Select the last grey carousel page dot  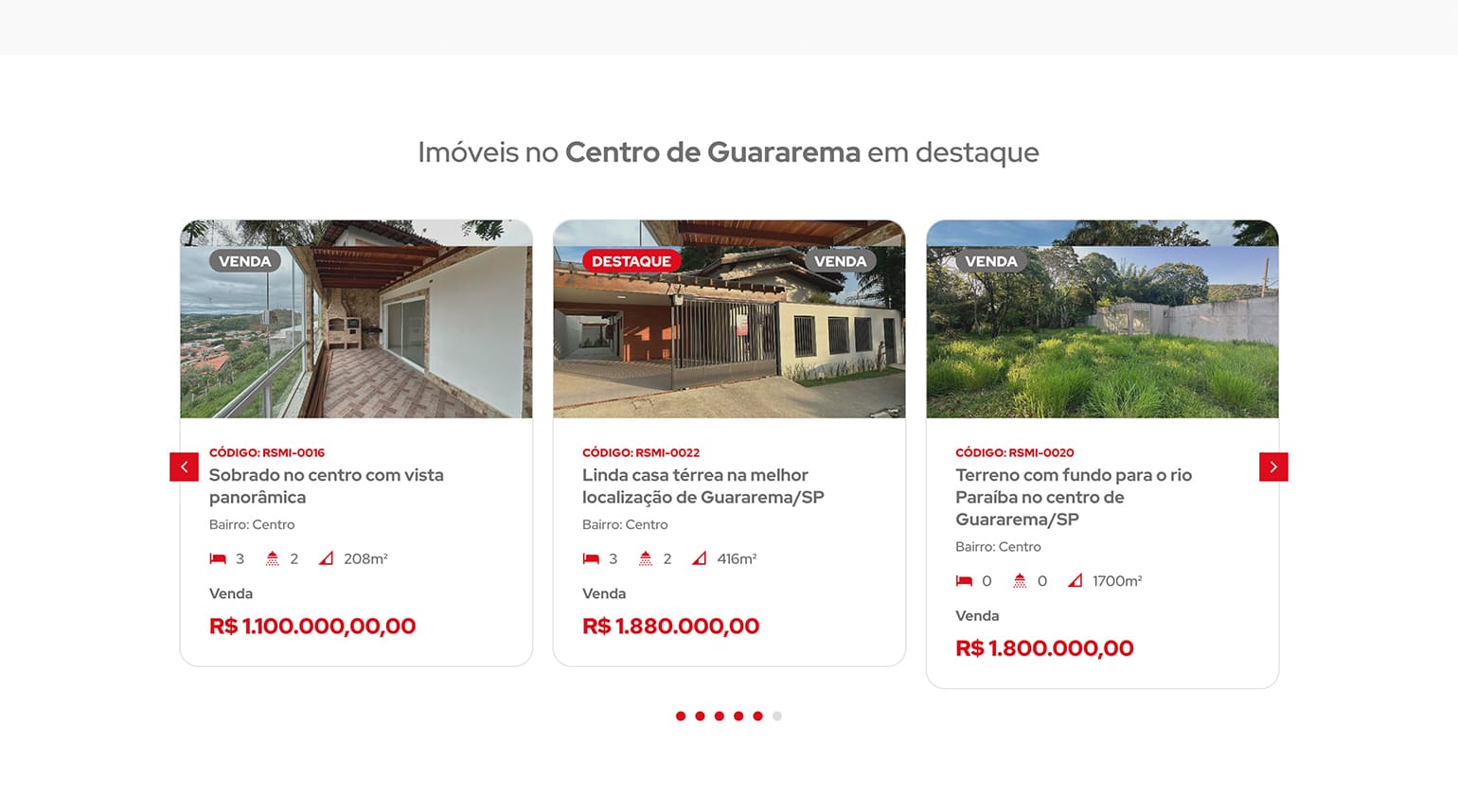[x=777, y=716]
